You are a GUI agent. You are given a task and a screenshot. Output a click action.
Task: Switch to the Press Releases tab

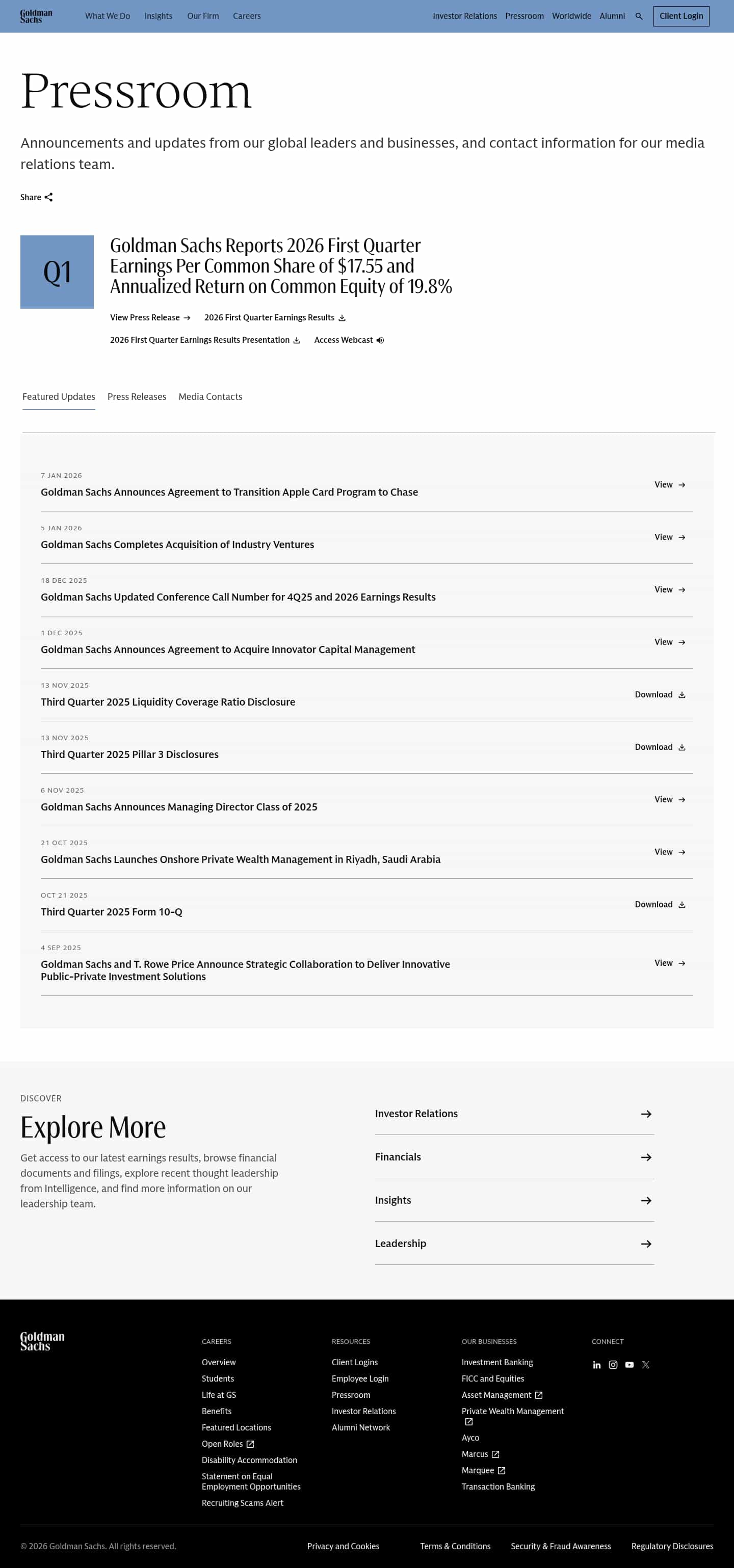pyautogui.click(x=137, y=397)
